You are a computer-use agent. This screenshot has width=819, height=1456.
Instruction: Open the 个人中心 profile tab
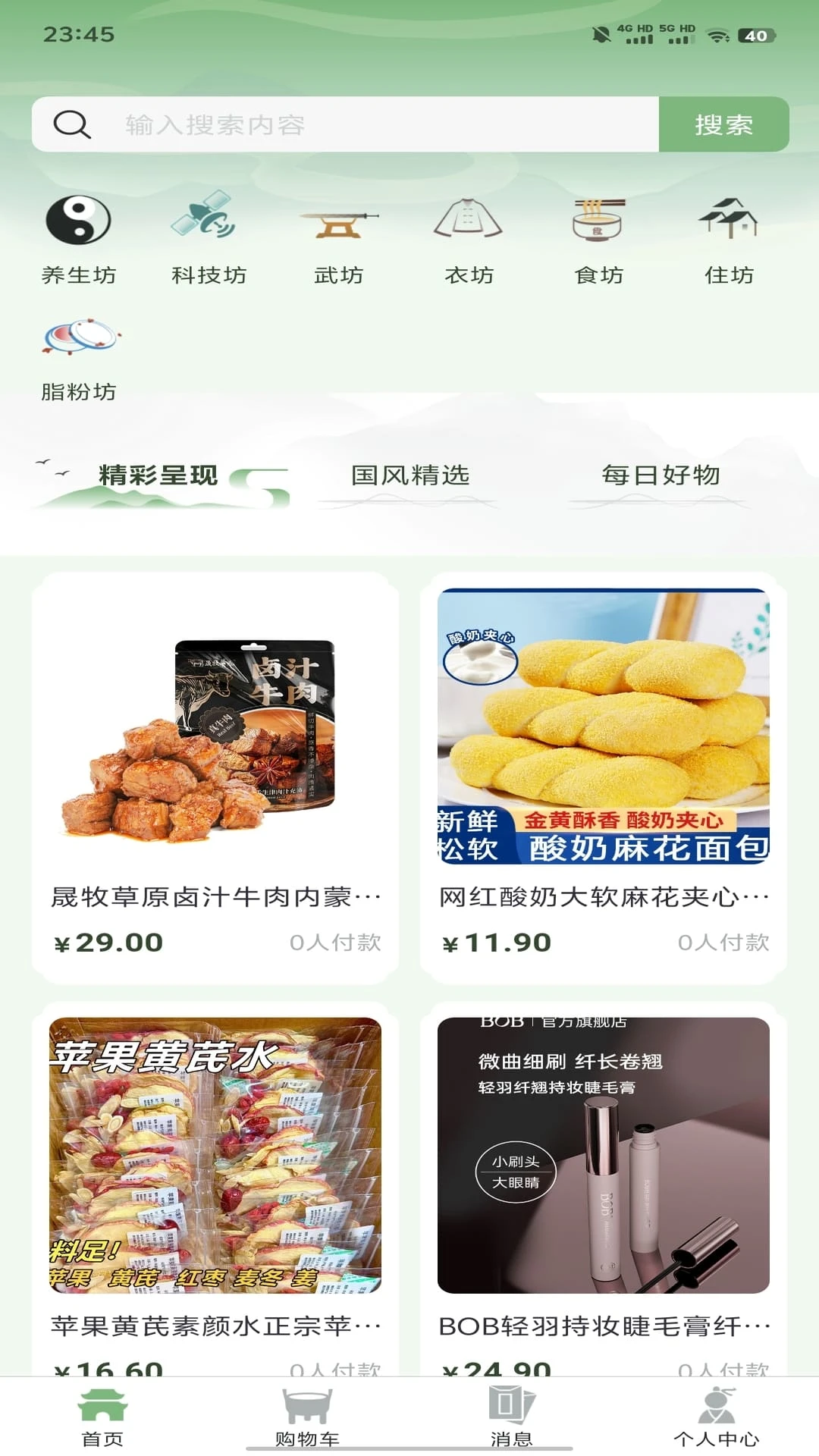(717, 1418)
